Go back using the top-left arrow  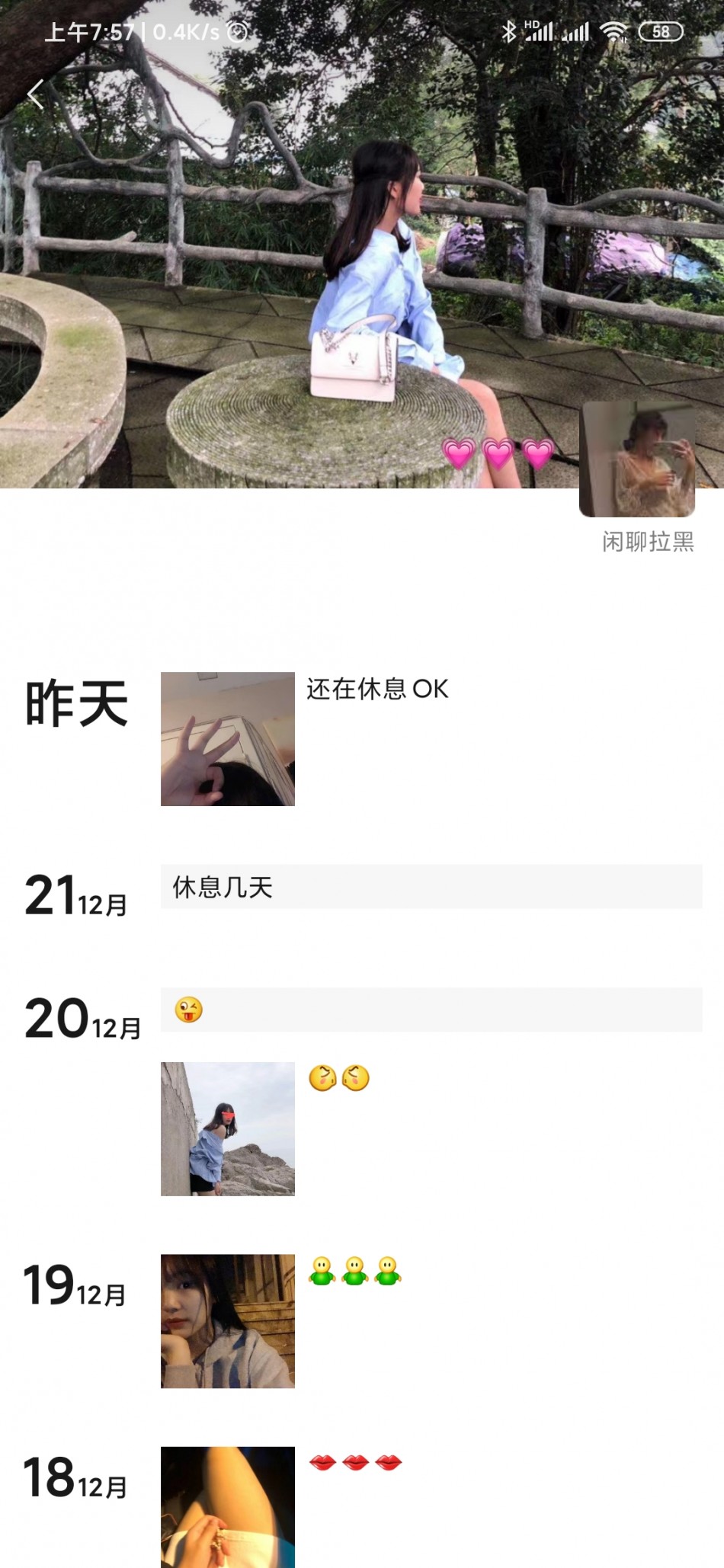pyautogui.click(x=35, y=94)
